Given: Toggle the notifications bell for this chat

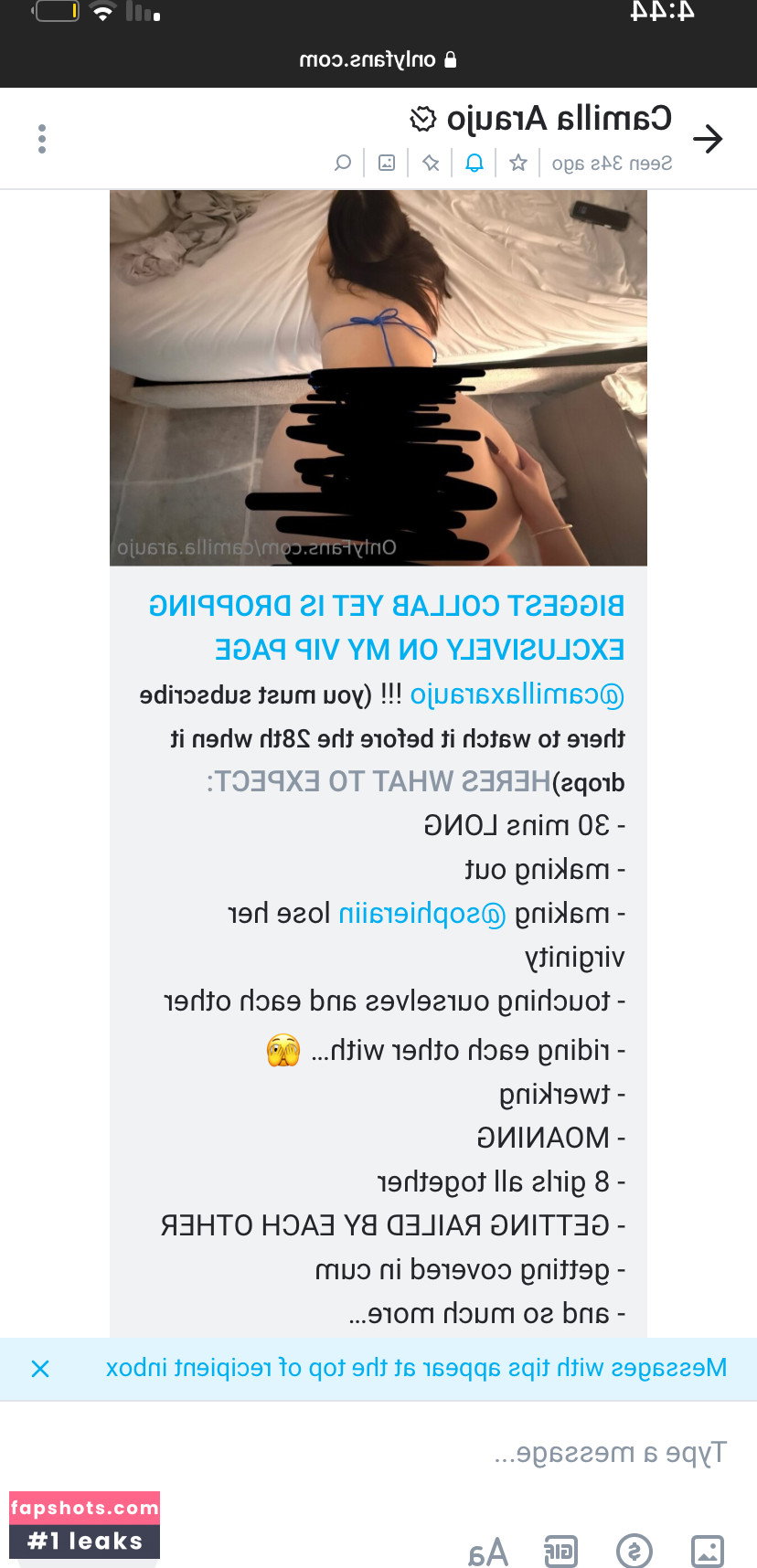Looking at the screenshot, I should [474, 163].
